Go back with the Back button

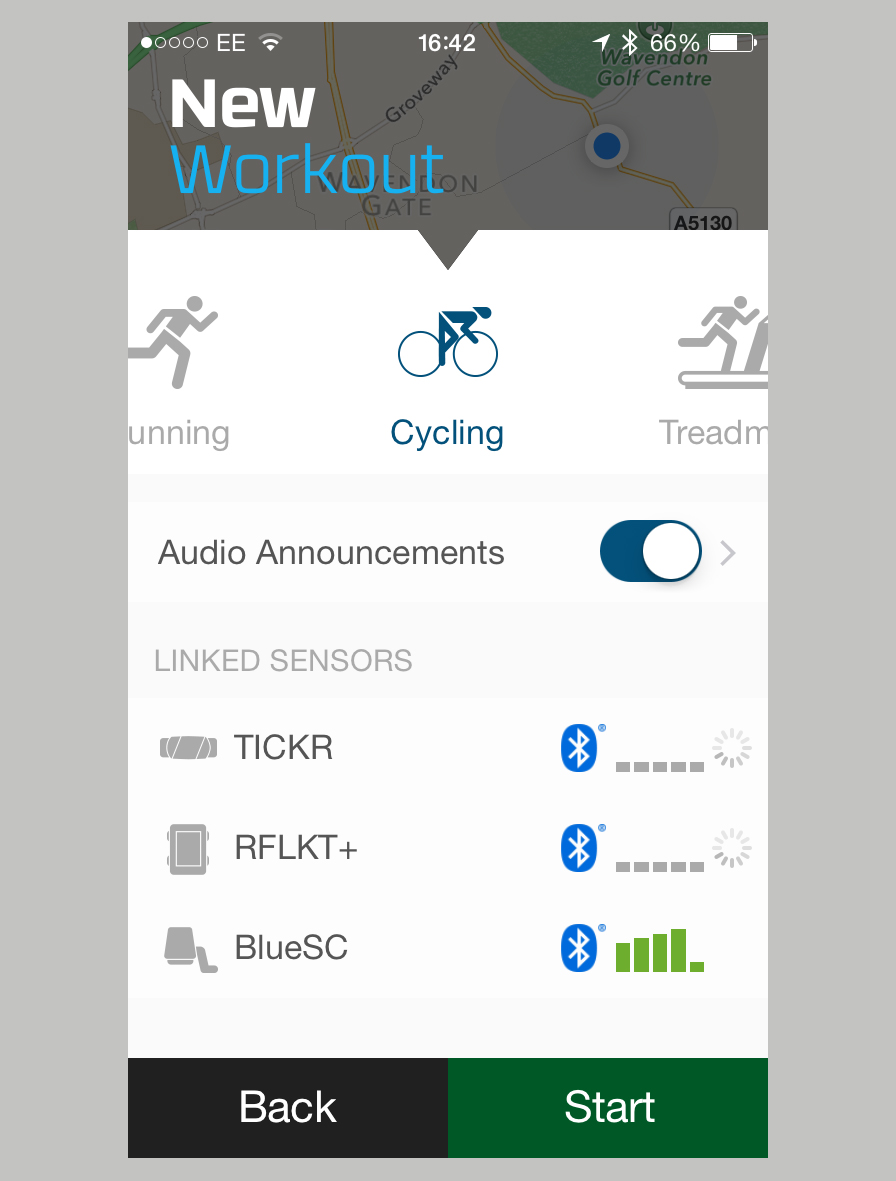(x=288, y=1107)
